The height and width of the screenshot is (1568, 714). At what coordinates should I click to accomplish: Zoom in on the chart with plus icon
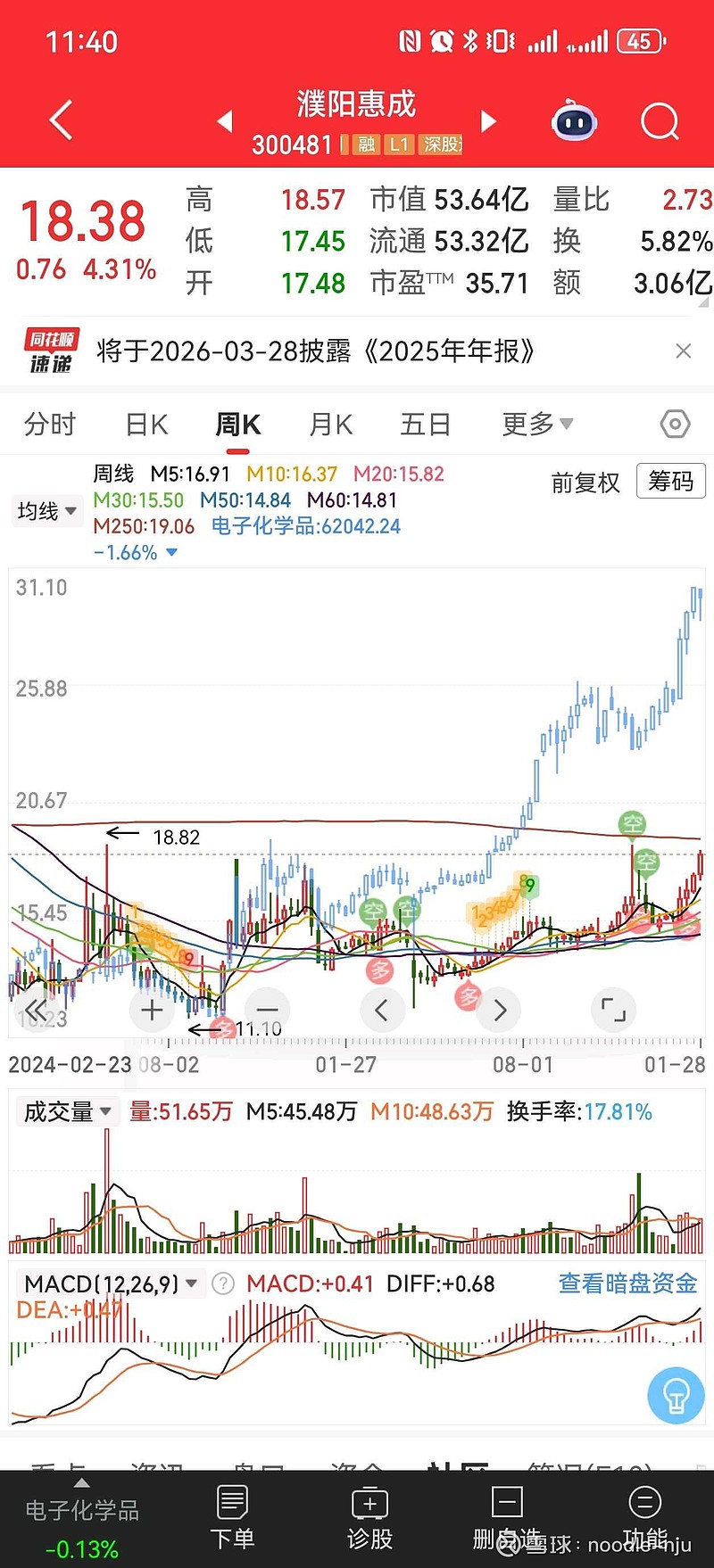151,1010
